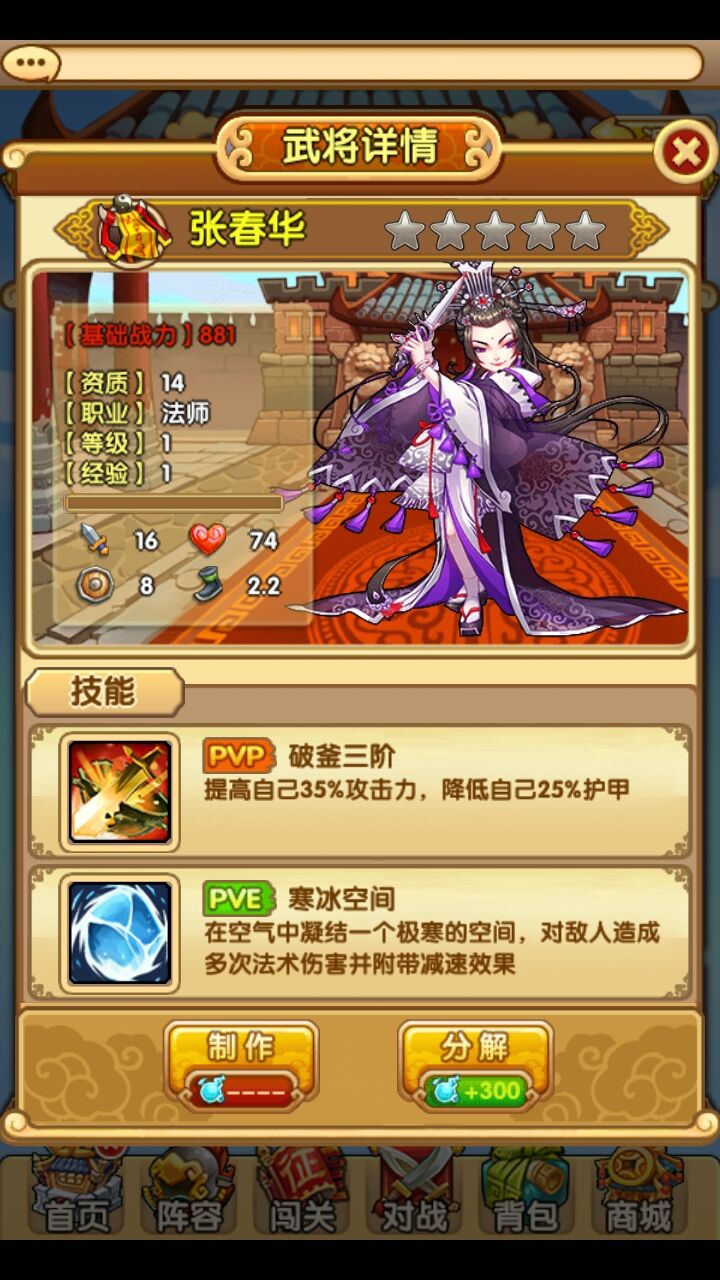The width and height of the screenshot is (720, 1280).
Task: Switch to the 对战 tab
Action: click(415, 1194)
